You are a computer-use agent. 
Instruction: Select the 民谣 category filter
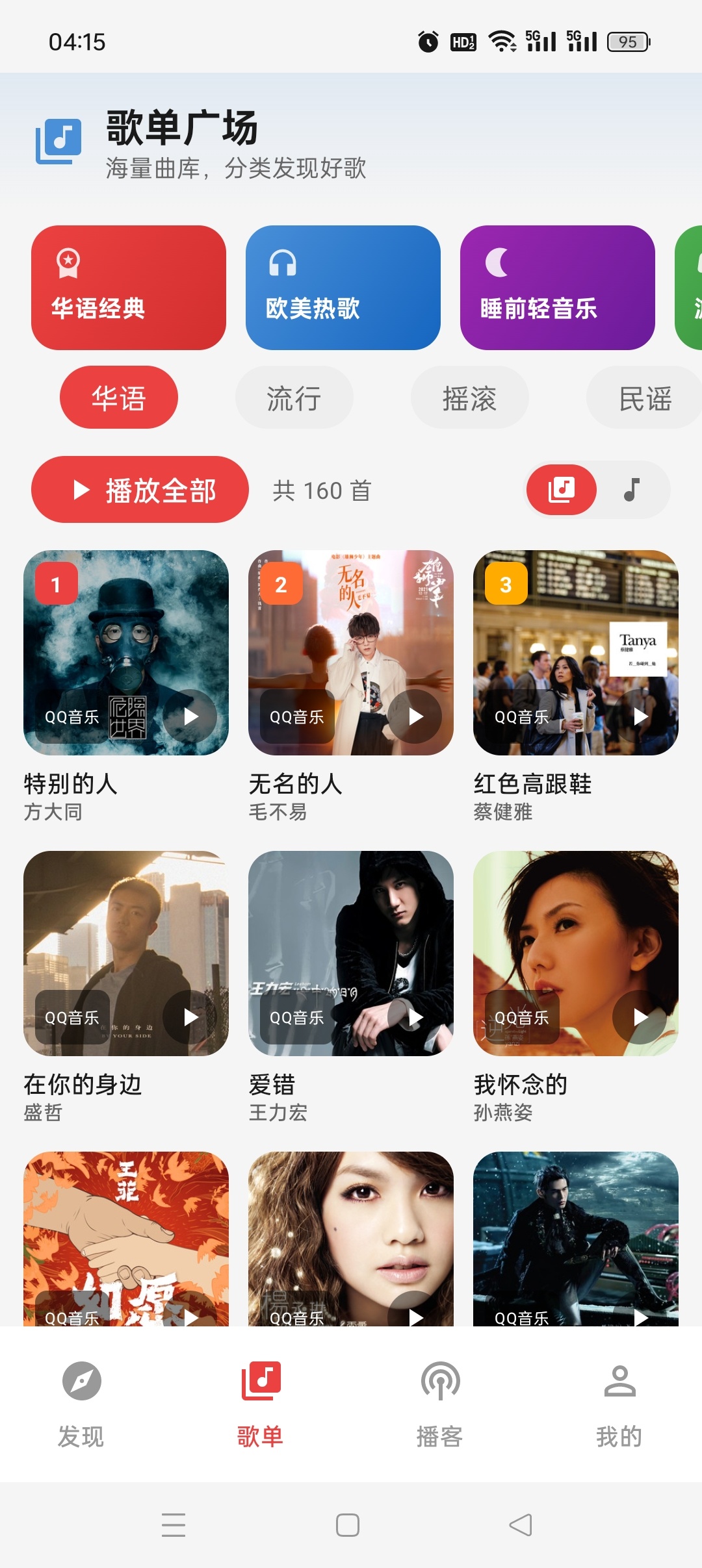[x=643, y=397]
